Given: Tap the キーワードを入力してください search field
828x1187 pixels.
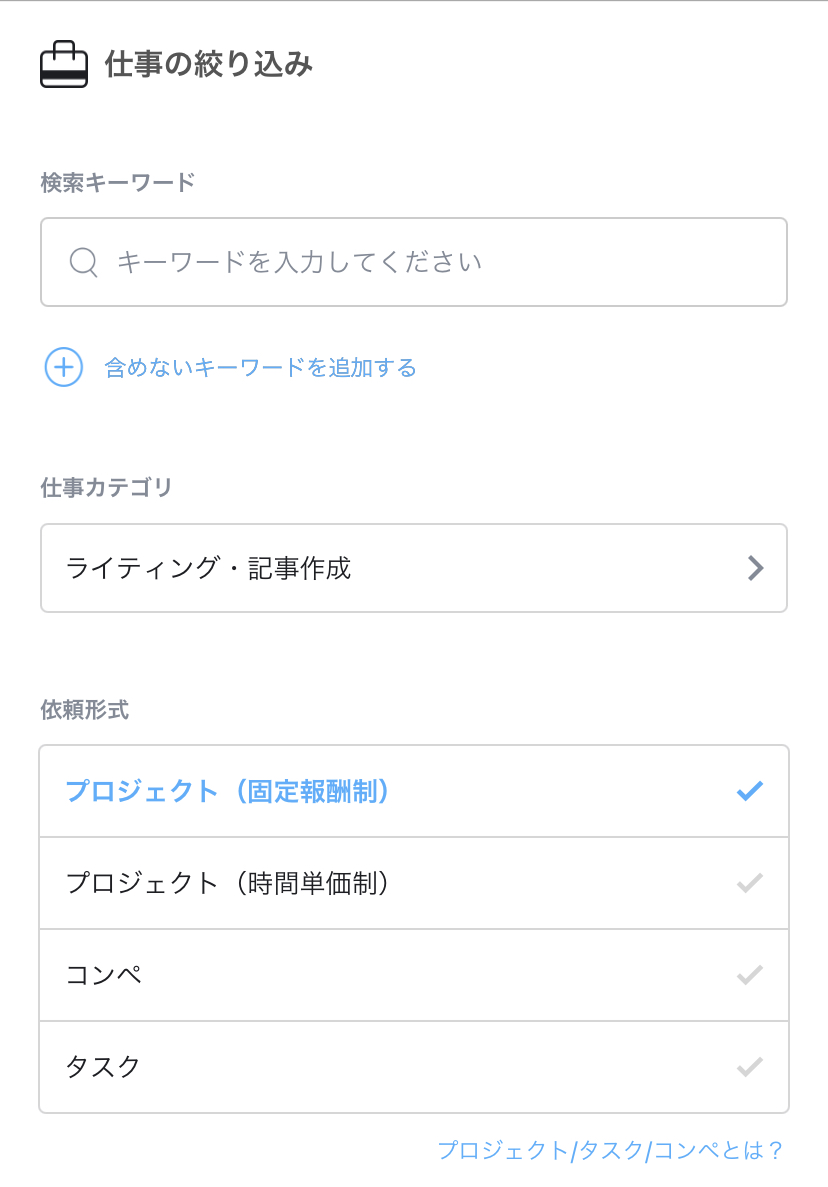Looking at the screenshot, I should coord(413,262).
